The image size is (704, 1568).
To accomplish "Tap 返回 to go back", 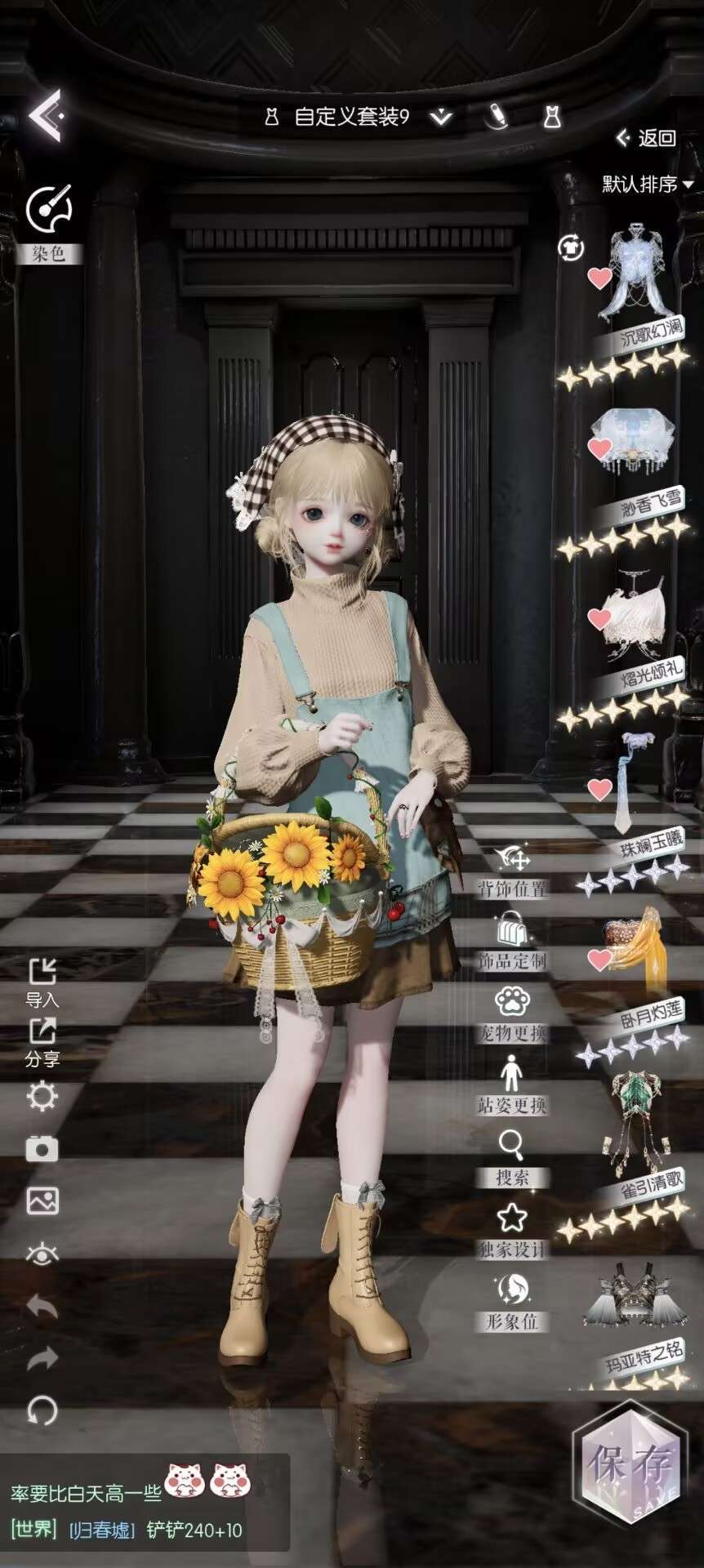I will (646, 137).
